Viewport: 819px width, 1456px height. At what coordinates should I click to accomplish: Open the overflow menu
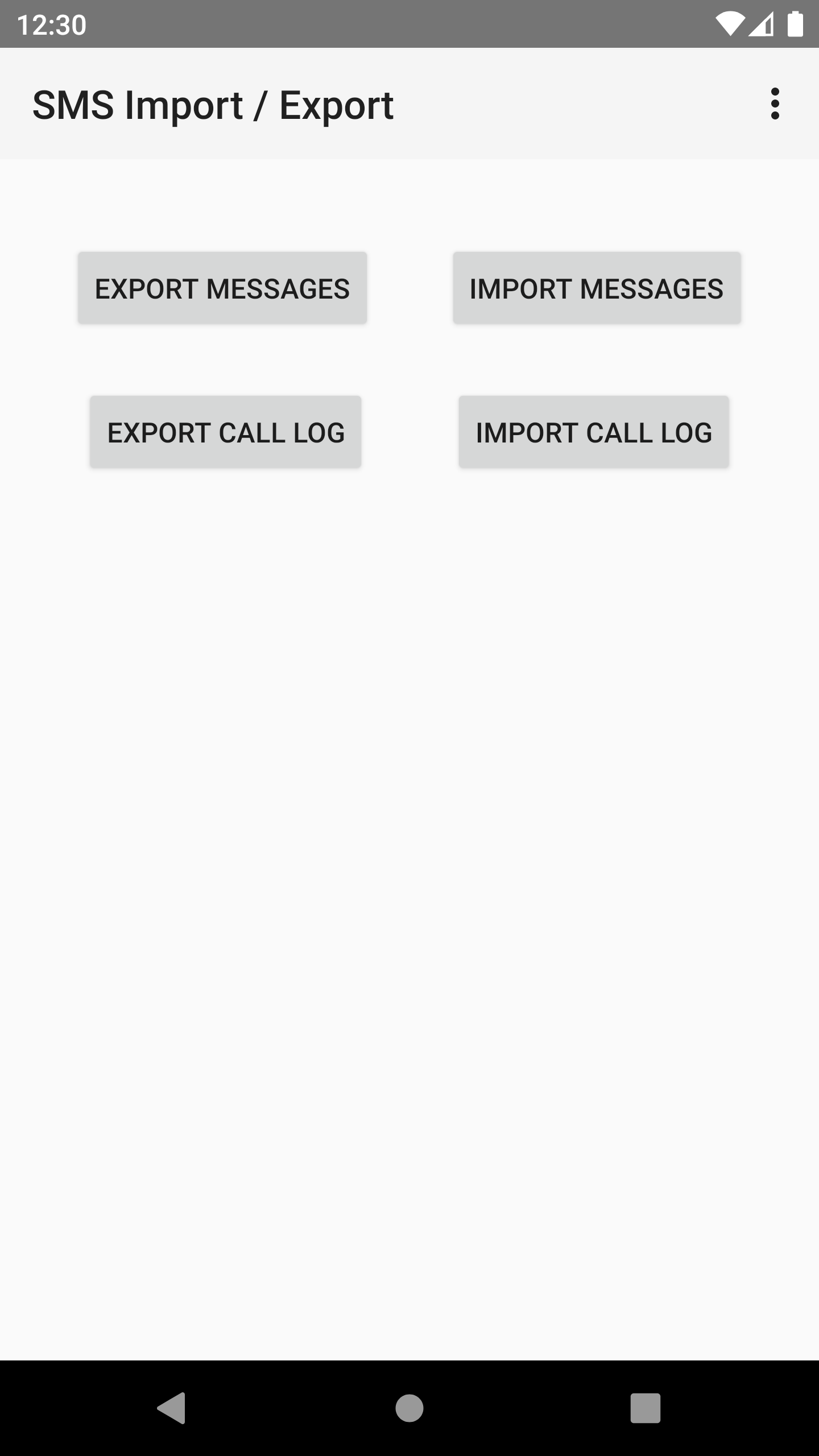[775, 104]
